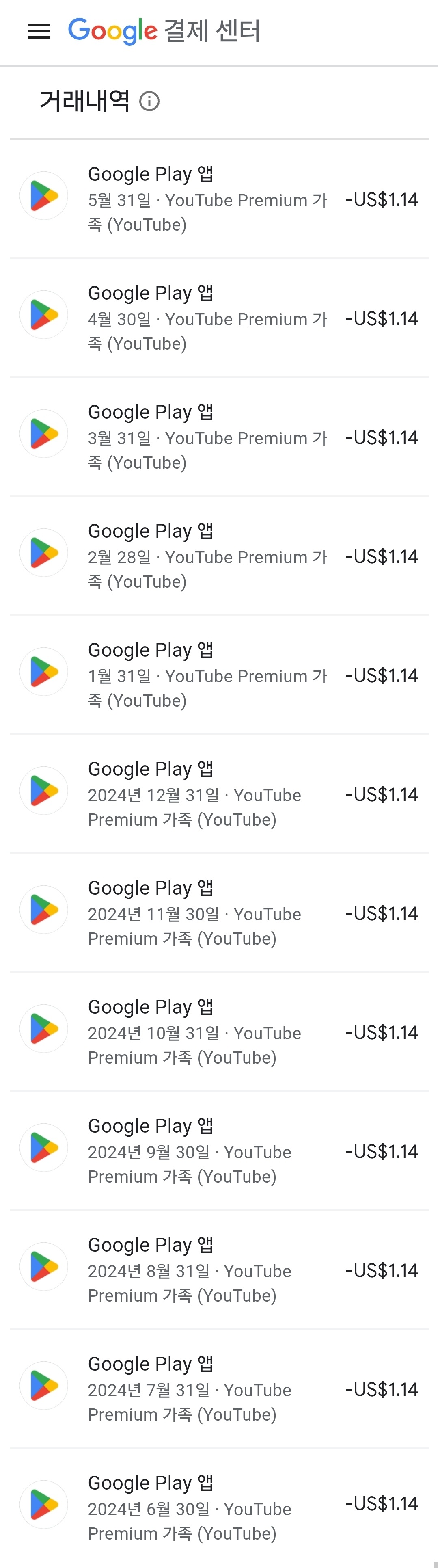Open the 2024년 12월 31일 transaction

pyautogui.click(x=219, y=794)
